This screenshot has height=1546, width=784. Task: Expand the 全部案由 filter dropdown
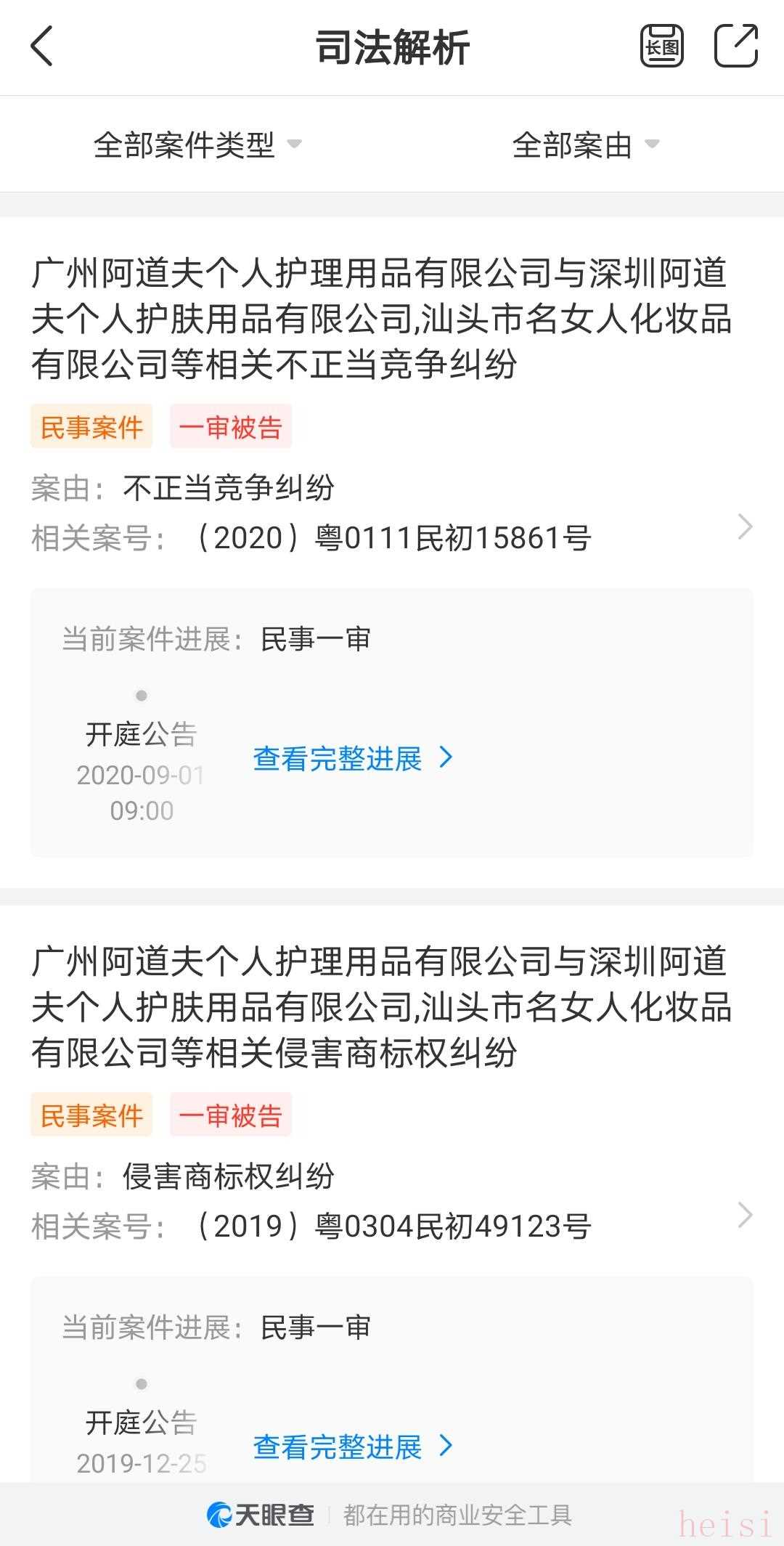tap(585, 145)
